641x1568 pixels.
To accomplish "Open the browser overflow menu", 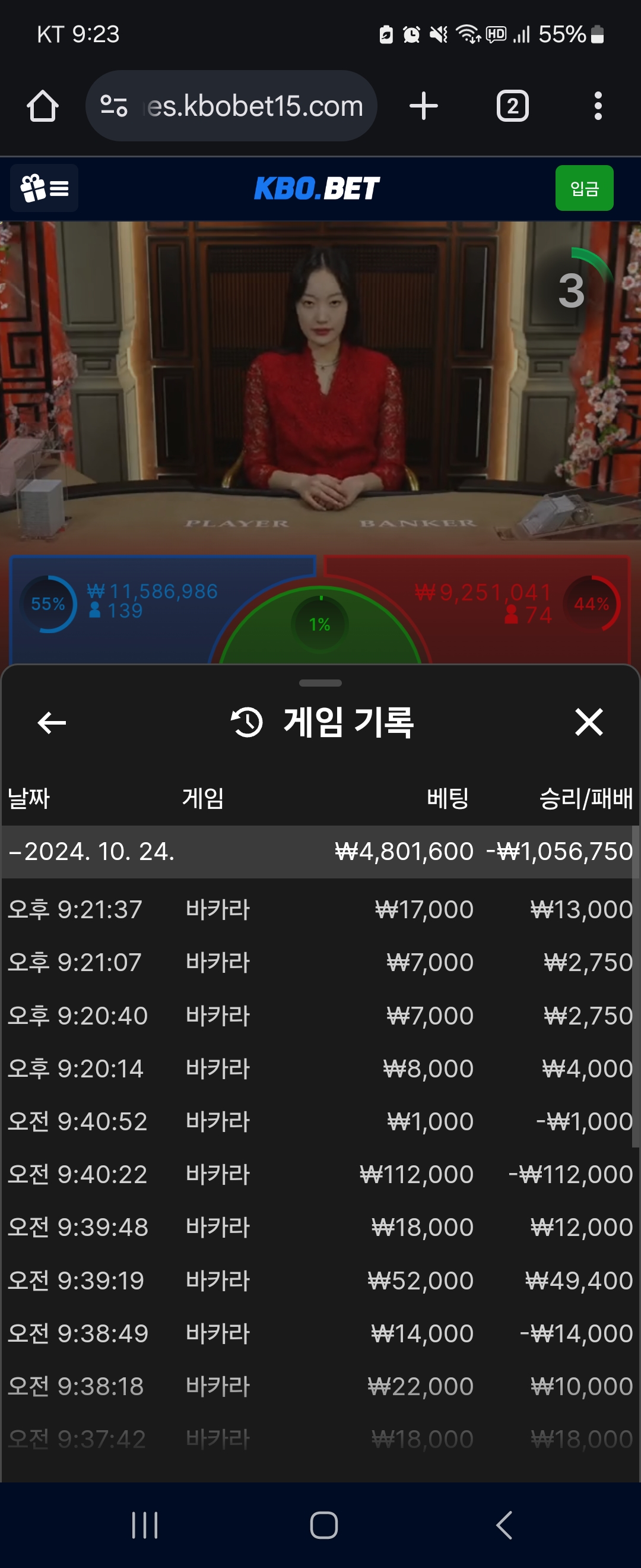I will click(598, 106).
